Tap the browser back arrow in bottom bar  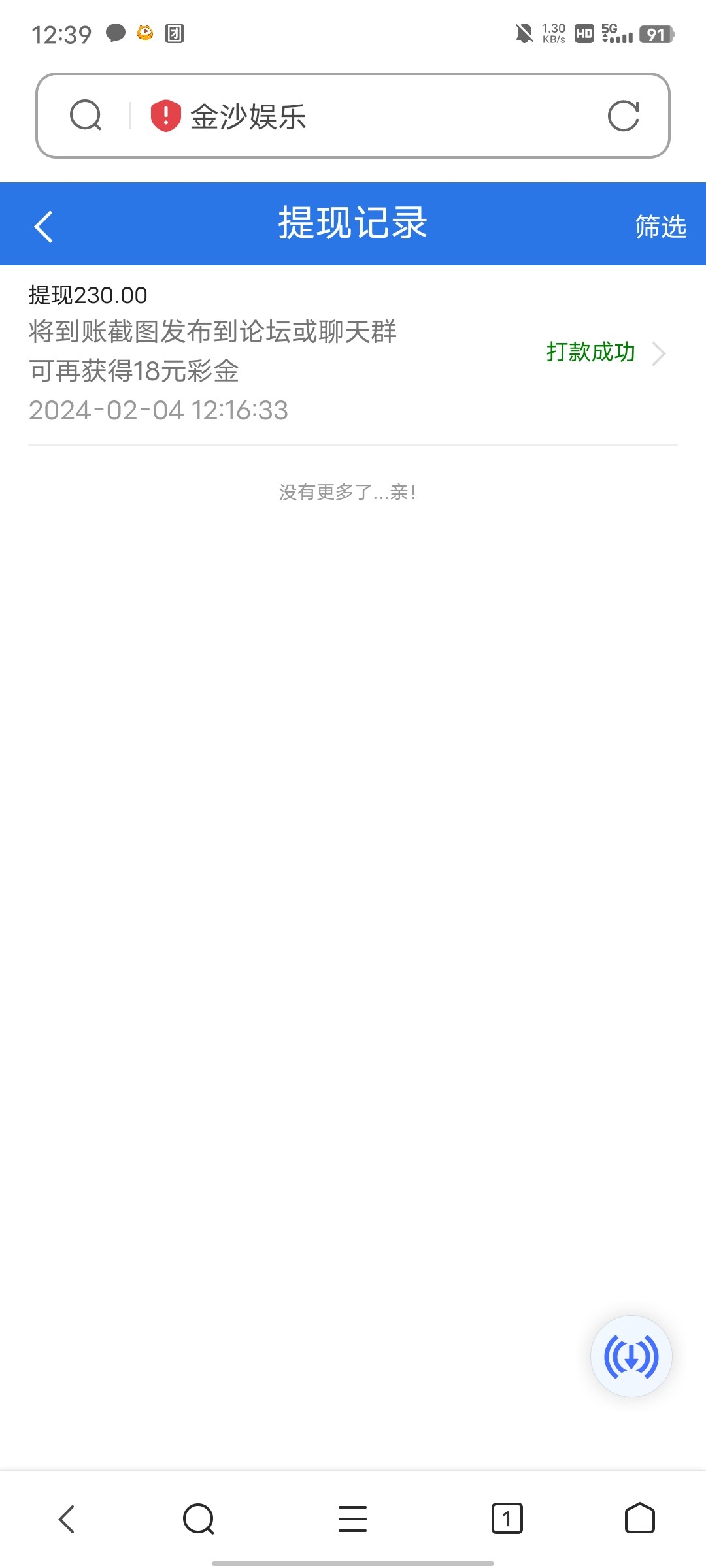tap(67, 1518)
